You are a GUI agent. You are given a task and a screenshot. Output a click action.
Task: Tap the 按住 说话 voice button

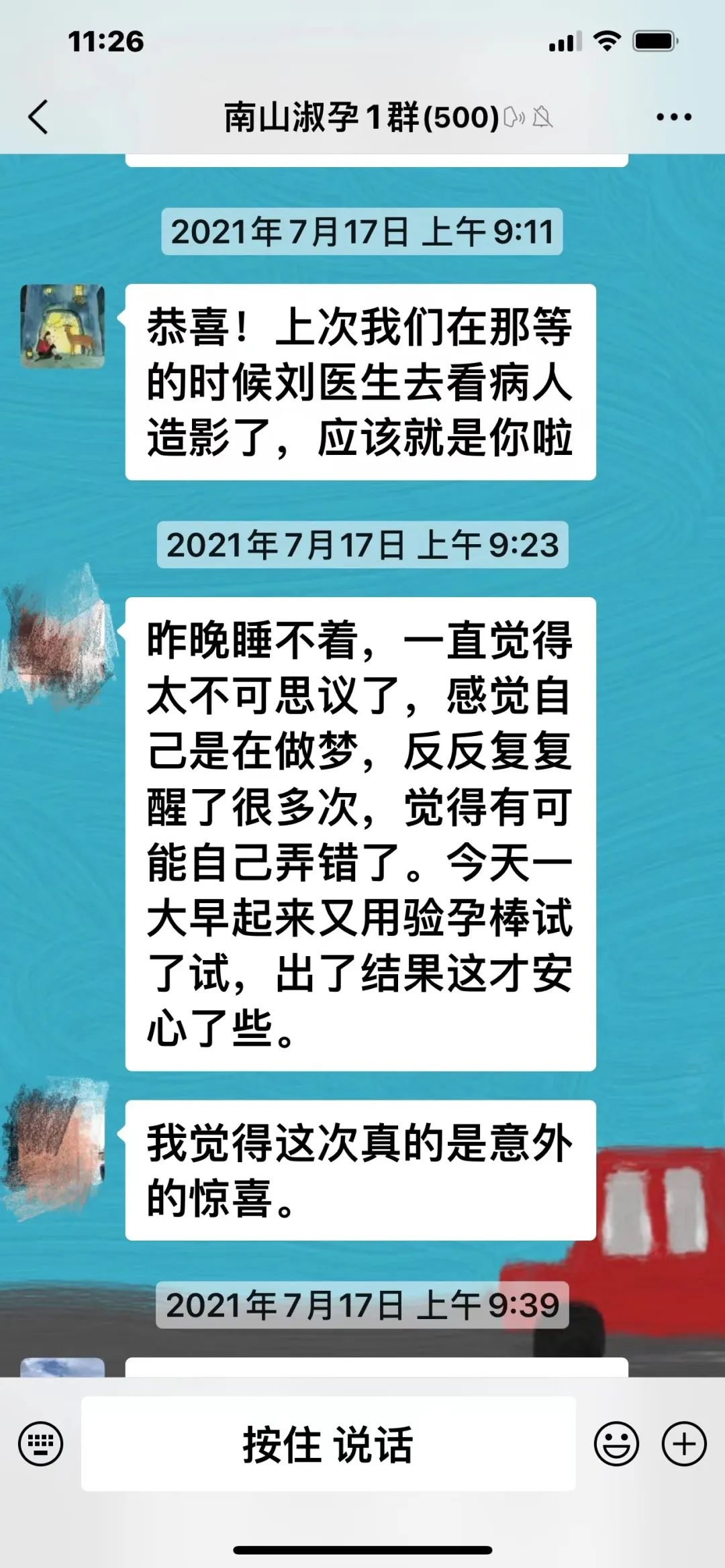[328, 1443]
